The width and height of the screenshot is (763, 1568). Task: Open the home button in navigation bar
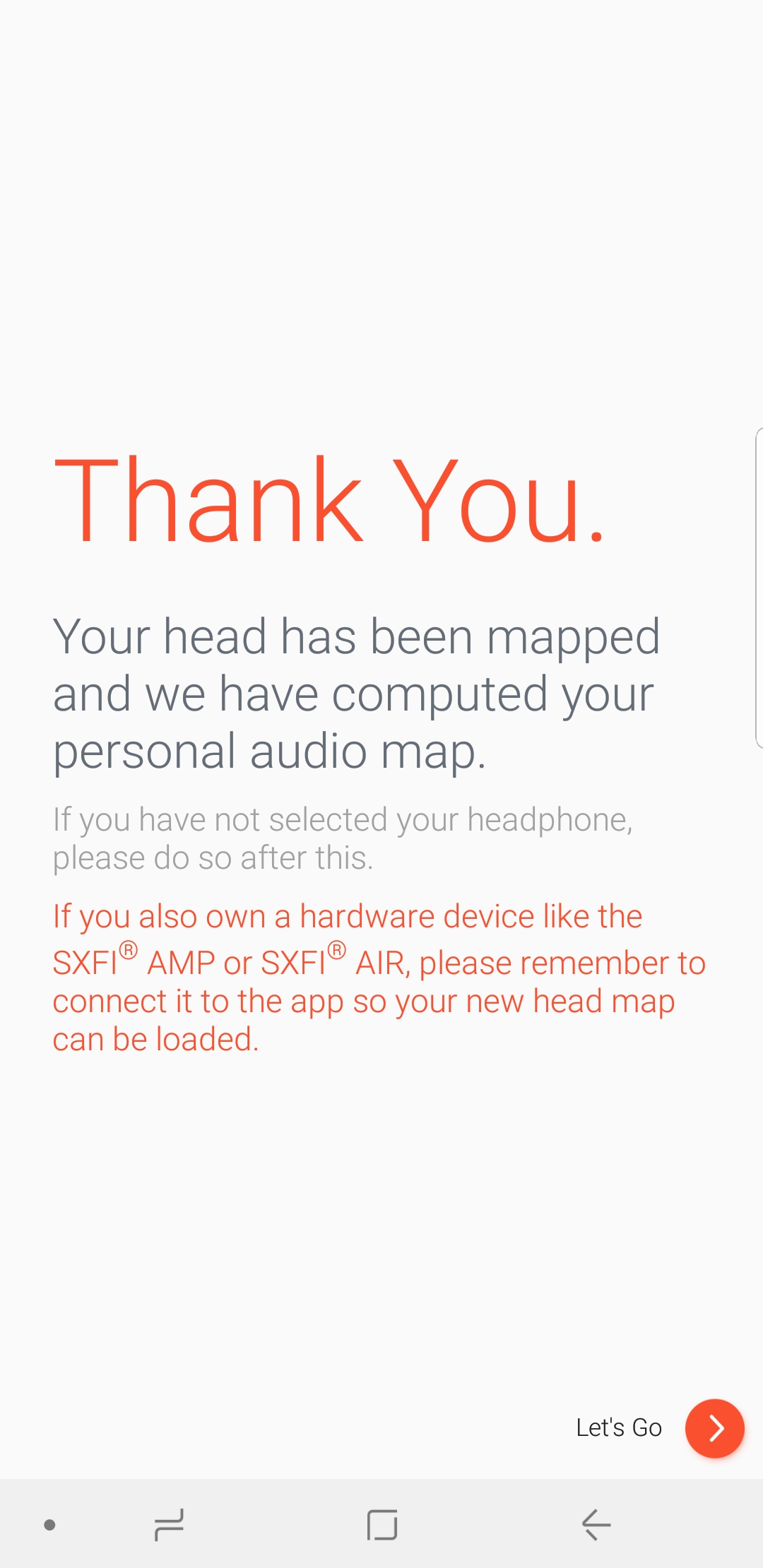[382, 1524]
